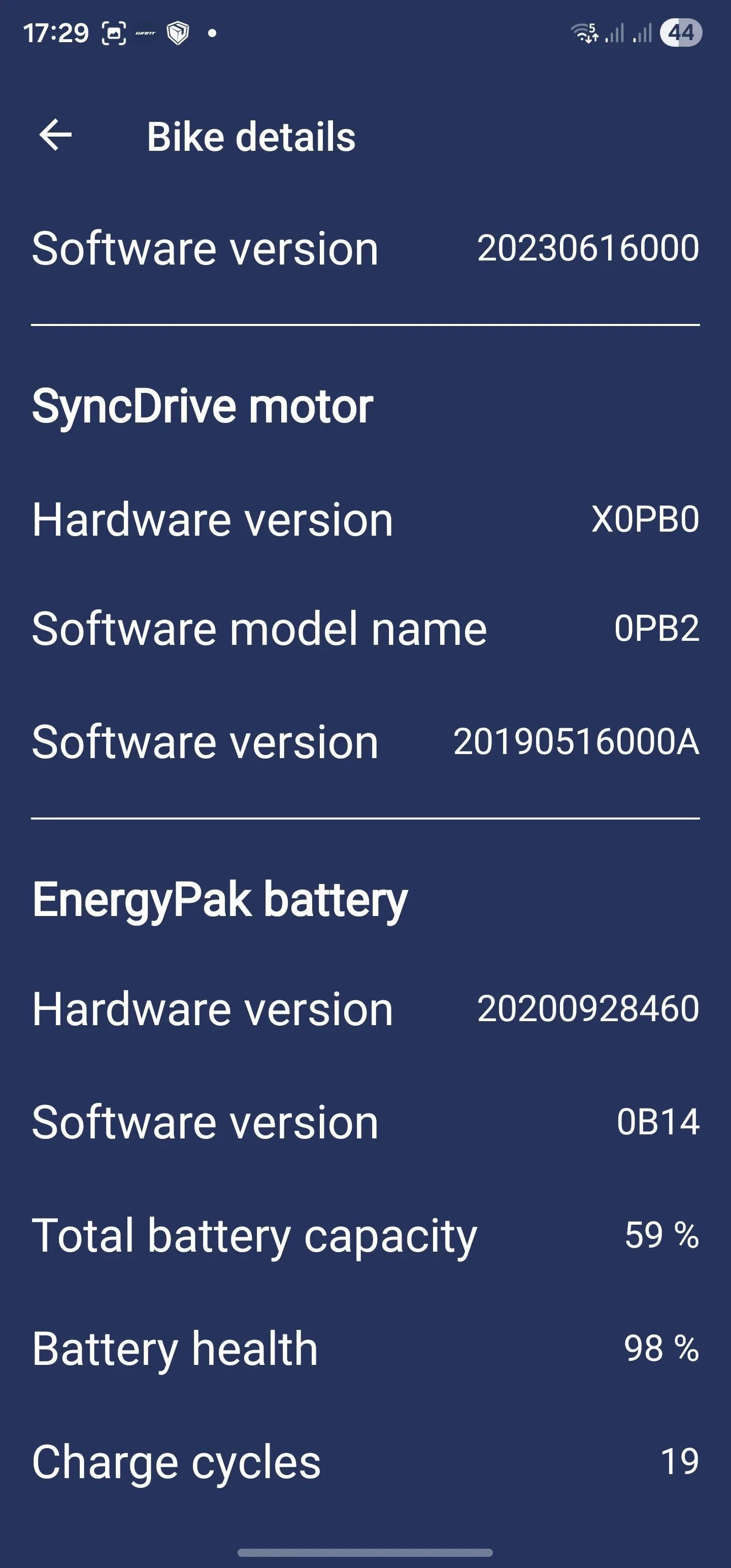Viewport: 731px width, 1568px height.
Task: Go back from Bike details
Action: coord(55,135)
